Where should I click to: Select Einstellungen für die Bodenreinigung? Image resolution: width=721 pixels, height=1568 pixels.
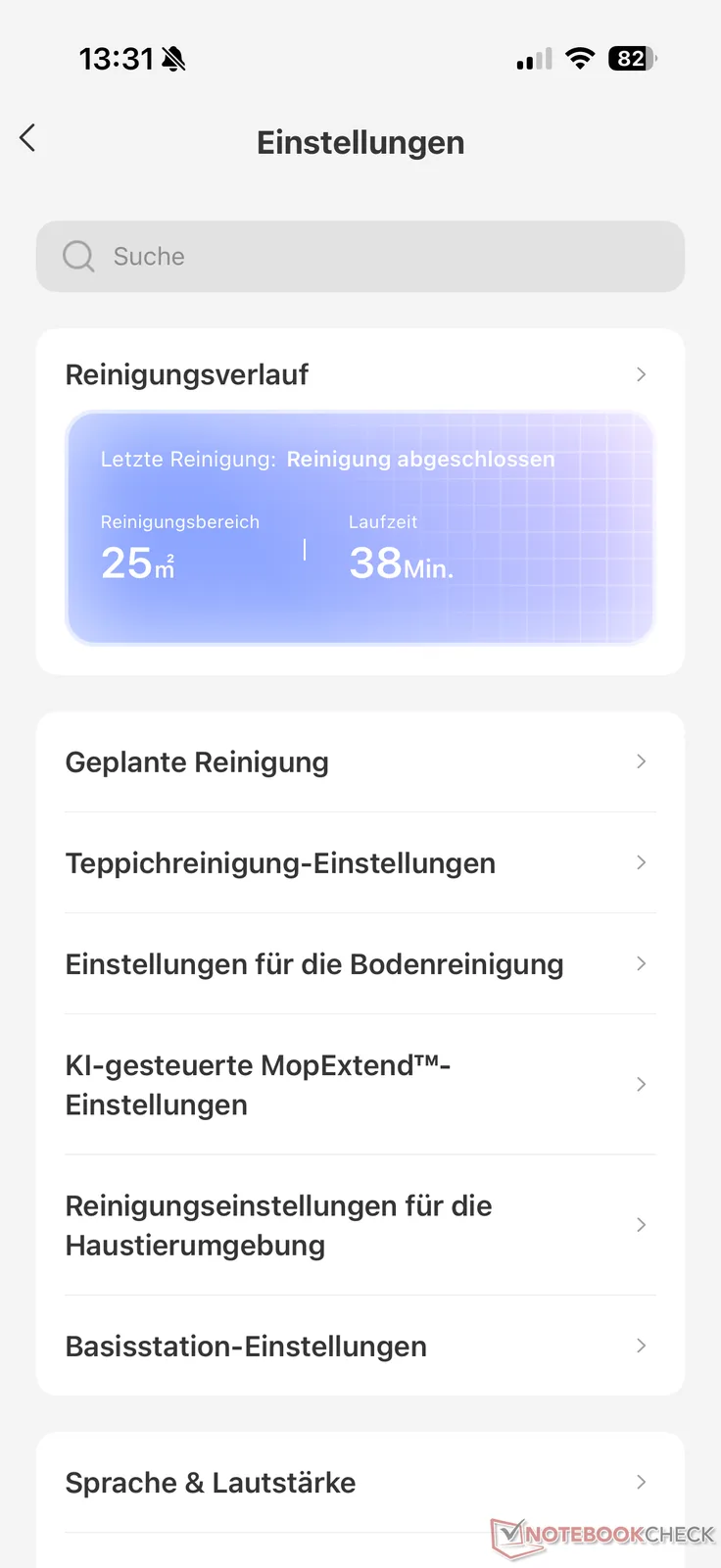click(359, 964)
